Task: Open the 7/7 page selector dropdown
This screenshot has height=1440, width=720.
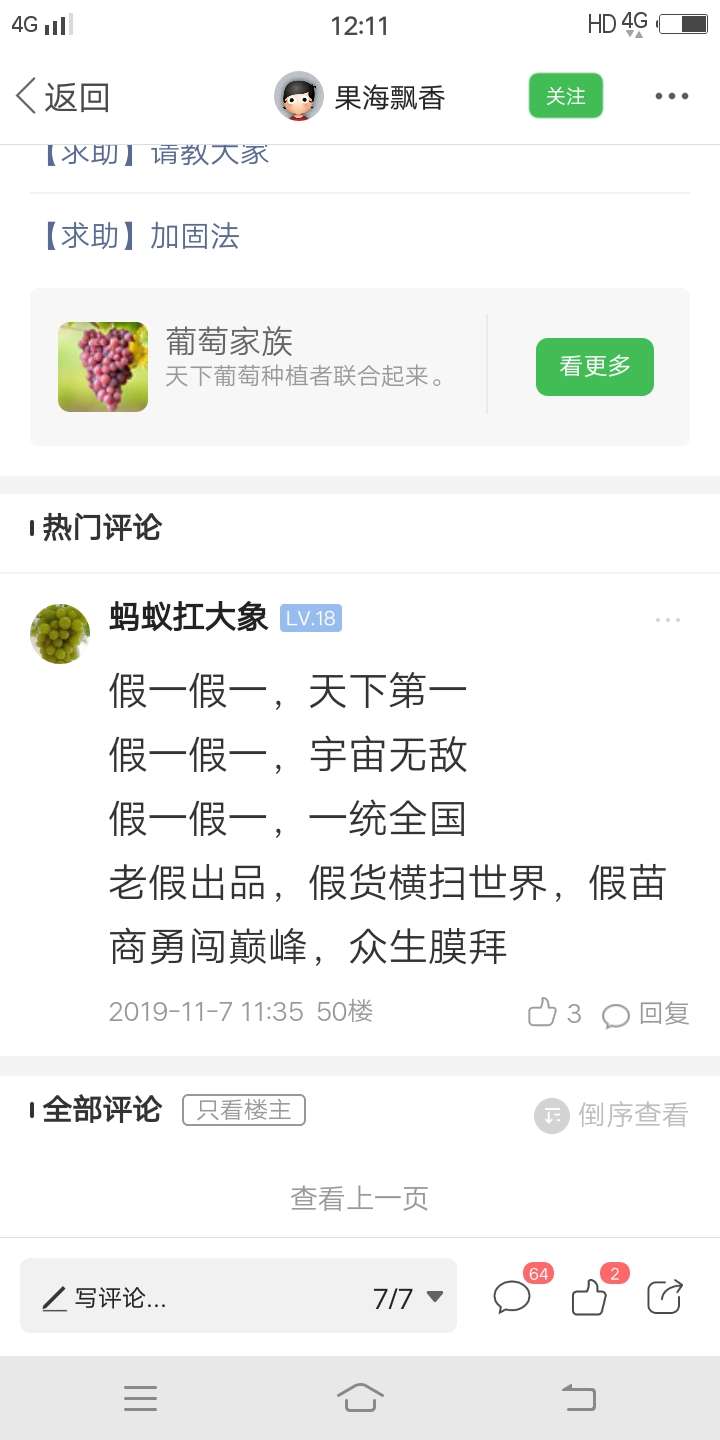Action: coord(408,1298)
